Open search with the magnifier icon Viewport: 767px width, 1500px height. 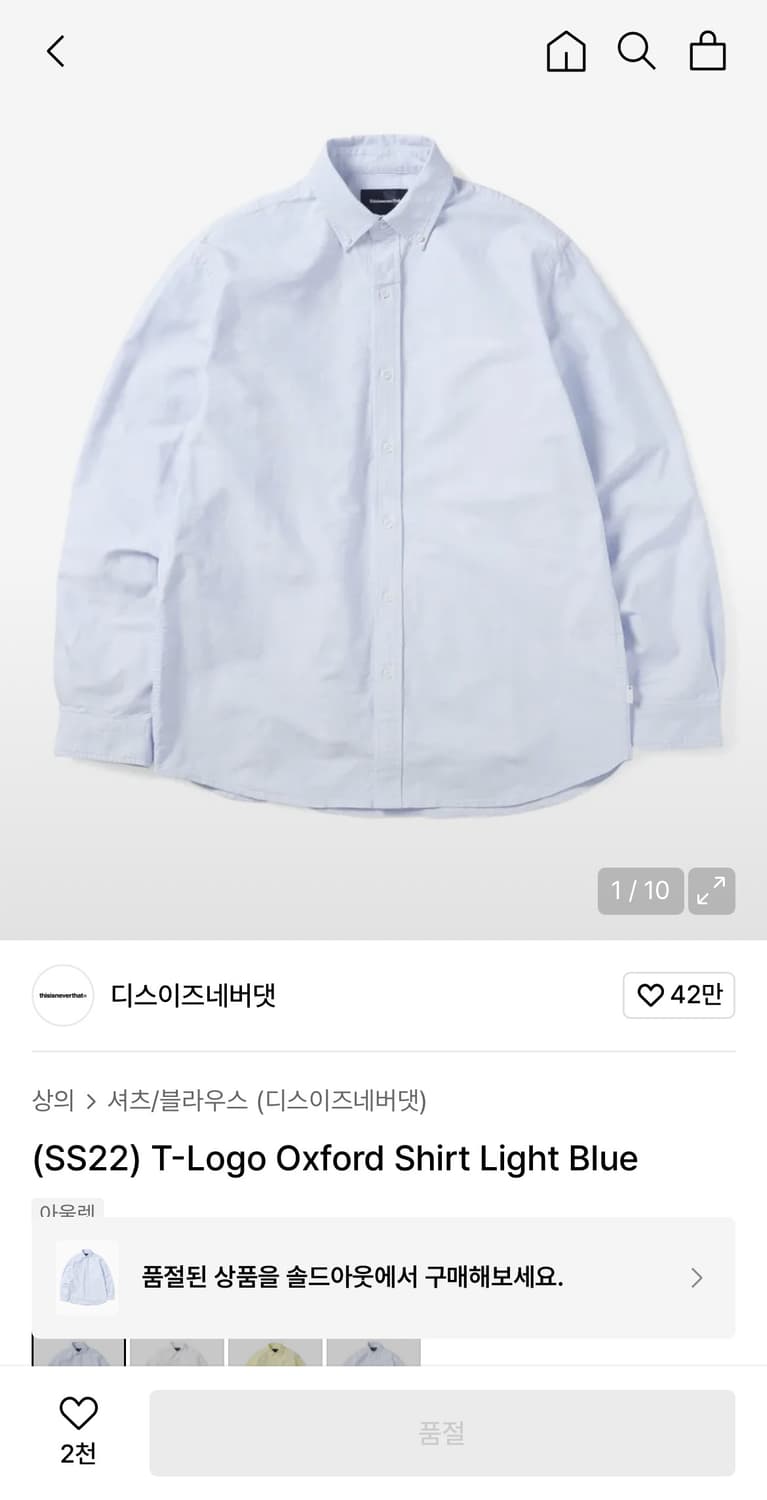(x=636, y=51)
